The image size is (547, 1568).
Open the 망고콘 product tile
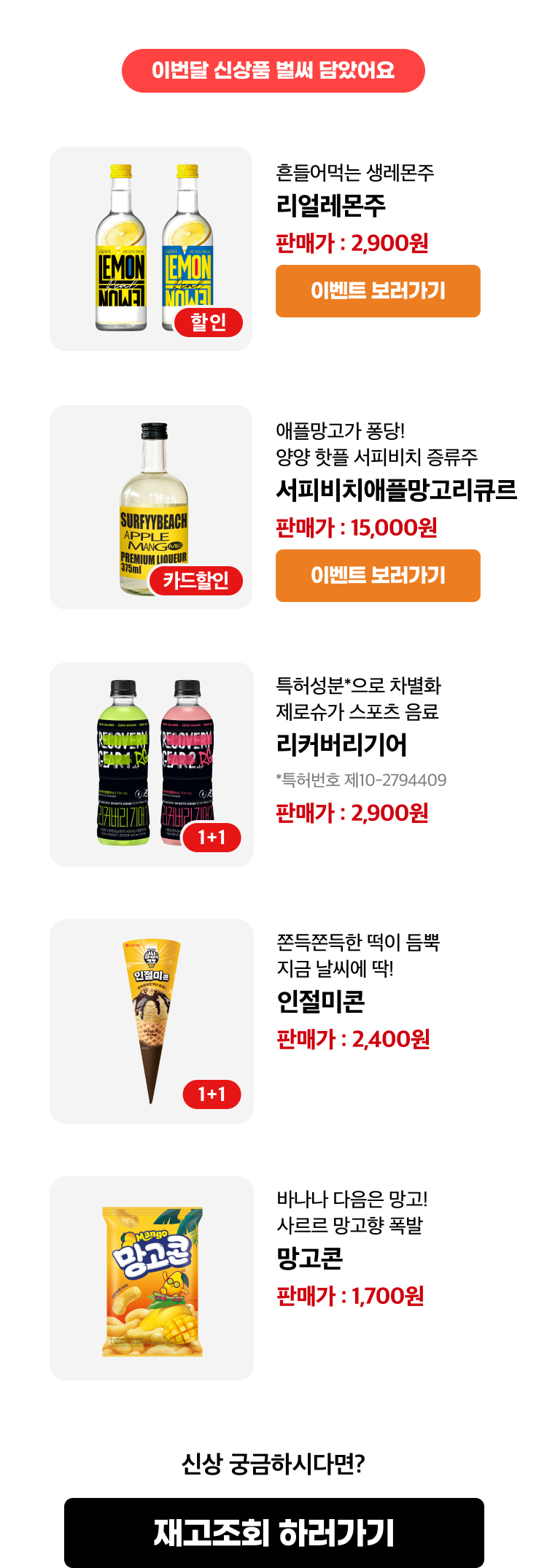point(151,1278)
